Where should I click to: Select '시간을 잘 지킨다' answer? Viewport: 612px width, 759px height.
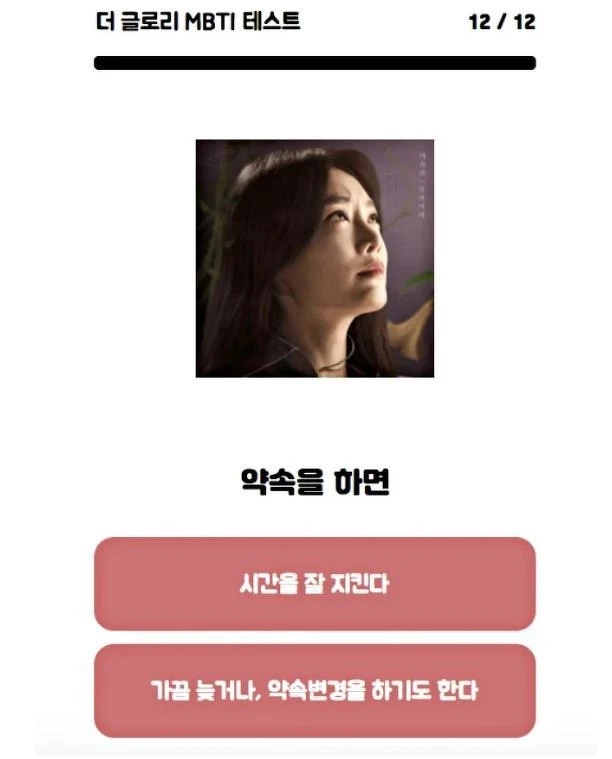(x=314, y=584)
